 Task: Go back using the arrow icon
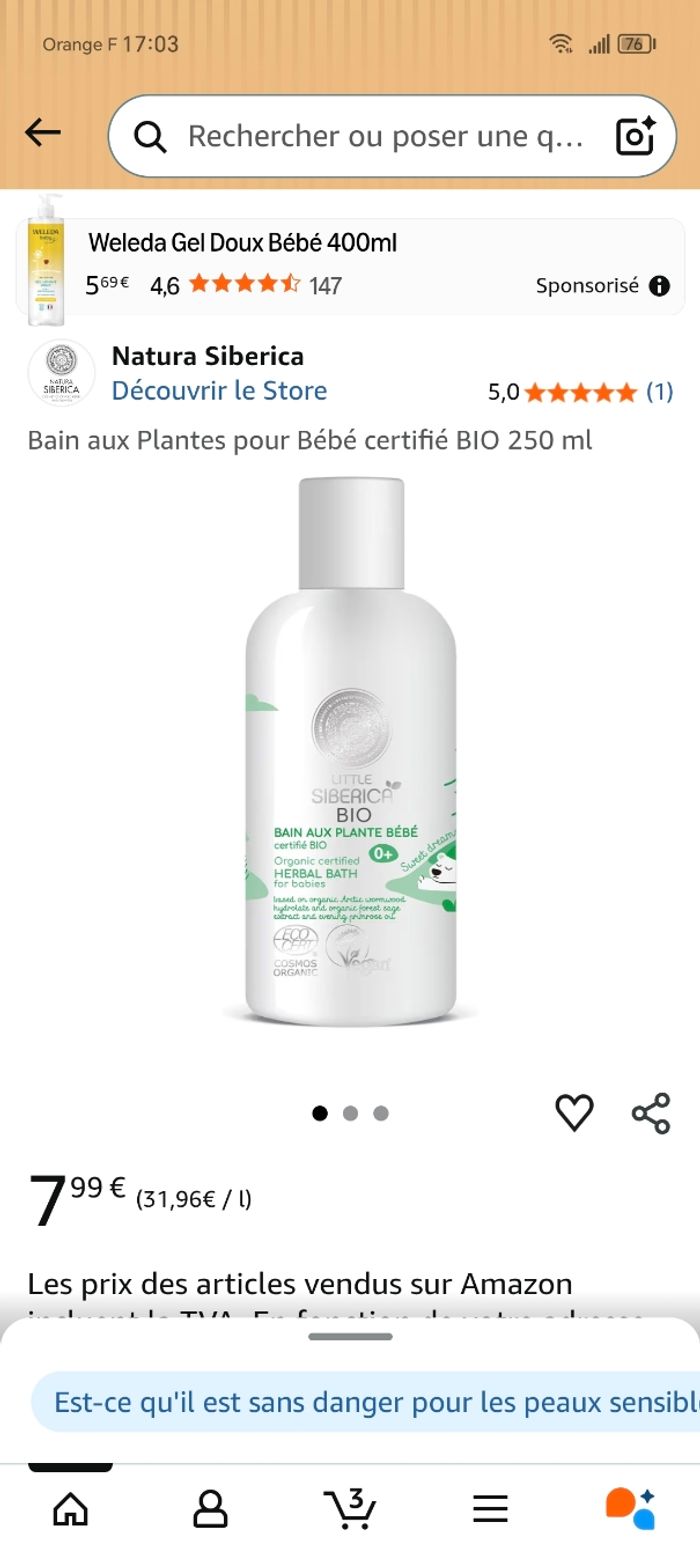pyautogui.click(x=43, y=133)
